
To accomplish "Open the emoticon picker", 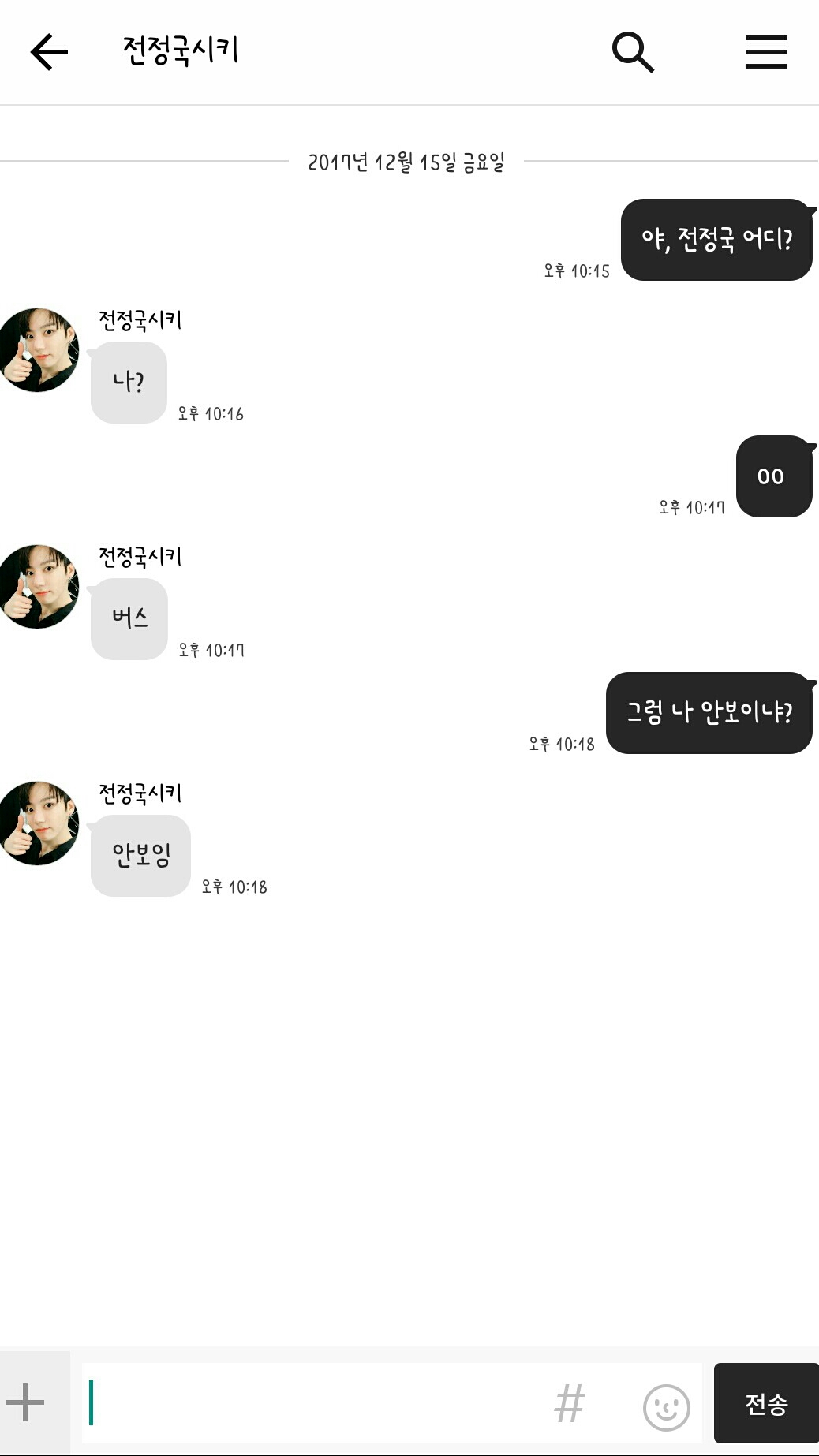I will pos(666,1406).
